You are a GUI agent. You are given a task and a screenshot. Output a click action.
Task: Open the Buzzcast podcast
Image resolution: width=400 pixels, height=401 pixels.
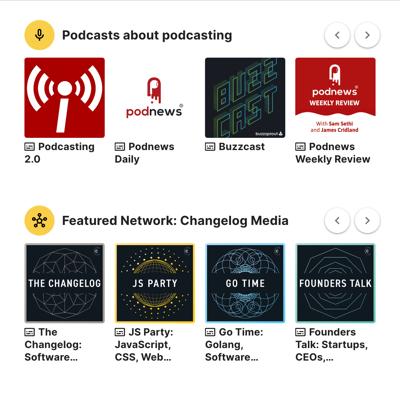coord(245,98)
